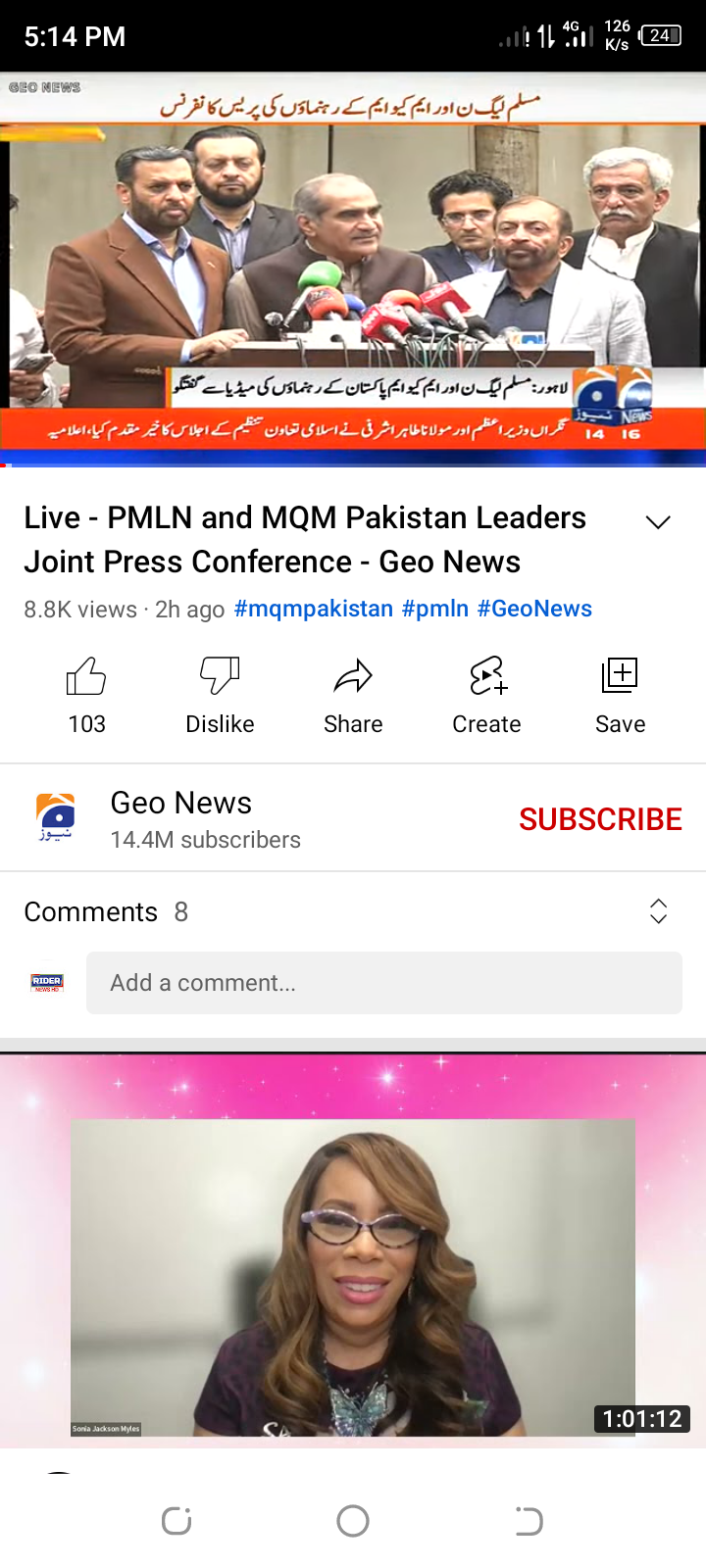This screenshot has height=1568, width=706.
Task: Go to the system home screen
Action: coord(353,1521)
